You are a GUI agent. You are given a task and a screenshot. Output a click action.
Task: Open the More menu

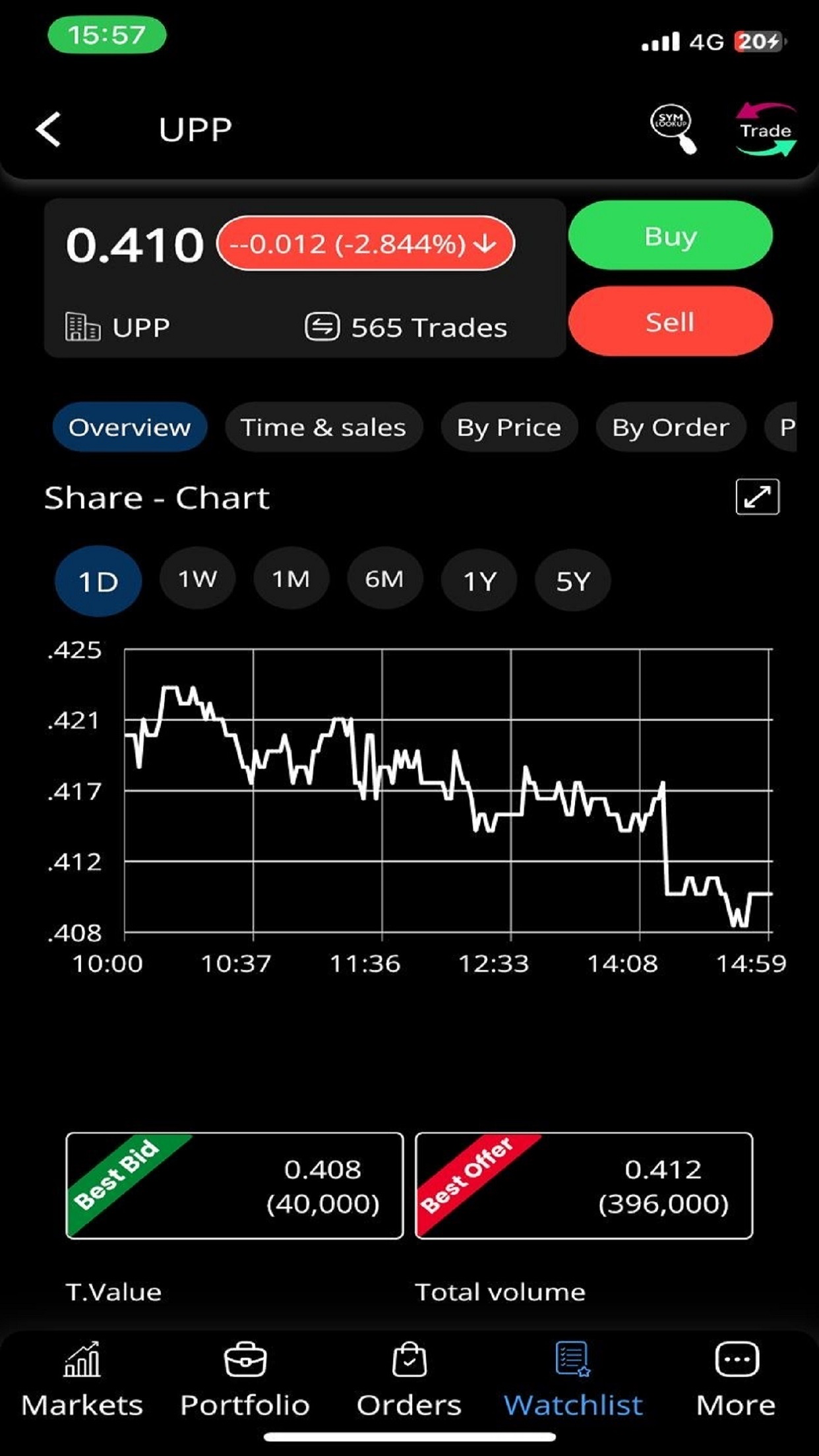tap(736, 1380)
